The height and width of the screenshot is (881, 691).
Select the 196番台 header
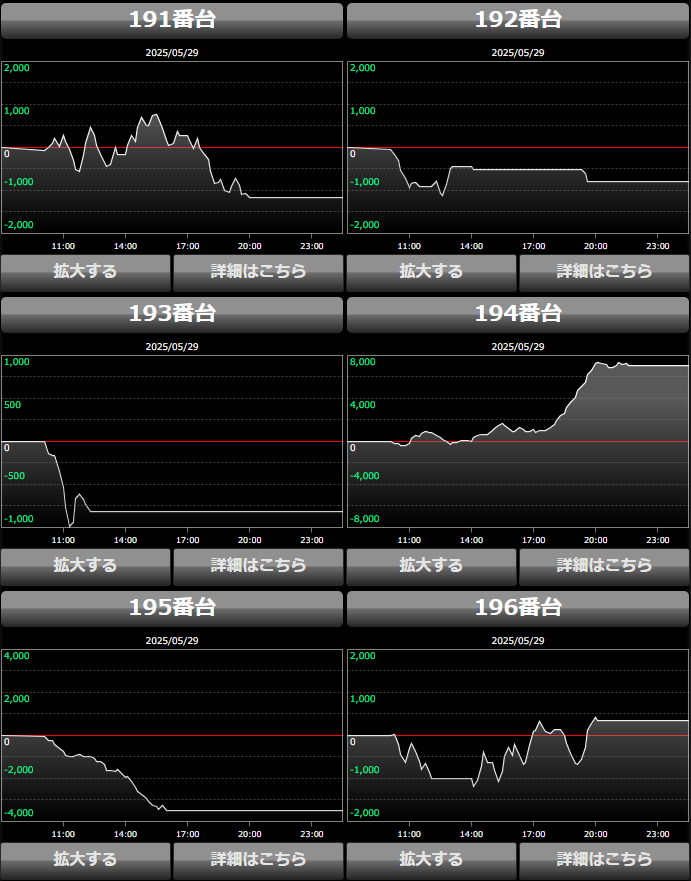[x=518, y=608]
